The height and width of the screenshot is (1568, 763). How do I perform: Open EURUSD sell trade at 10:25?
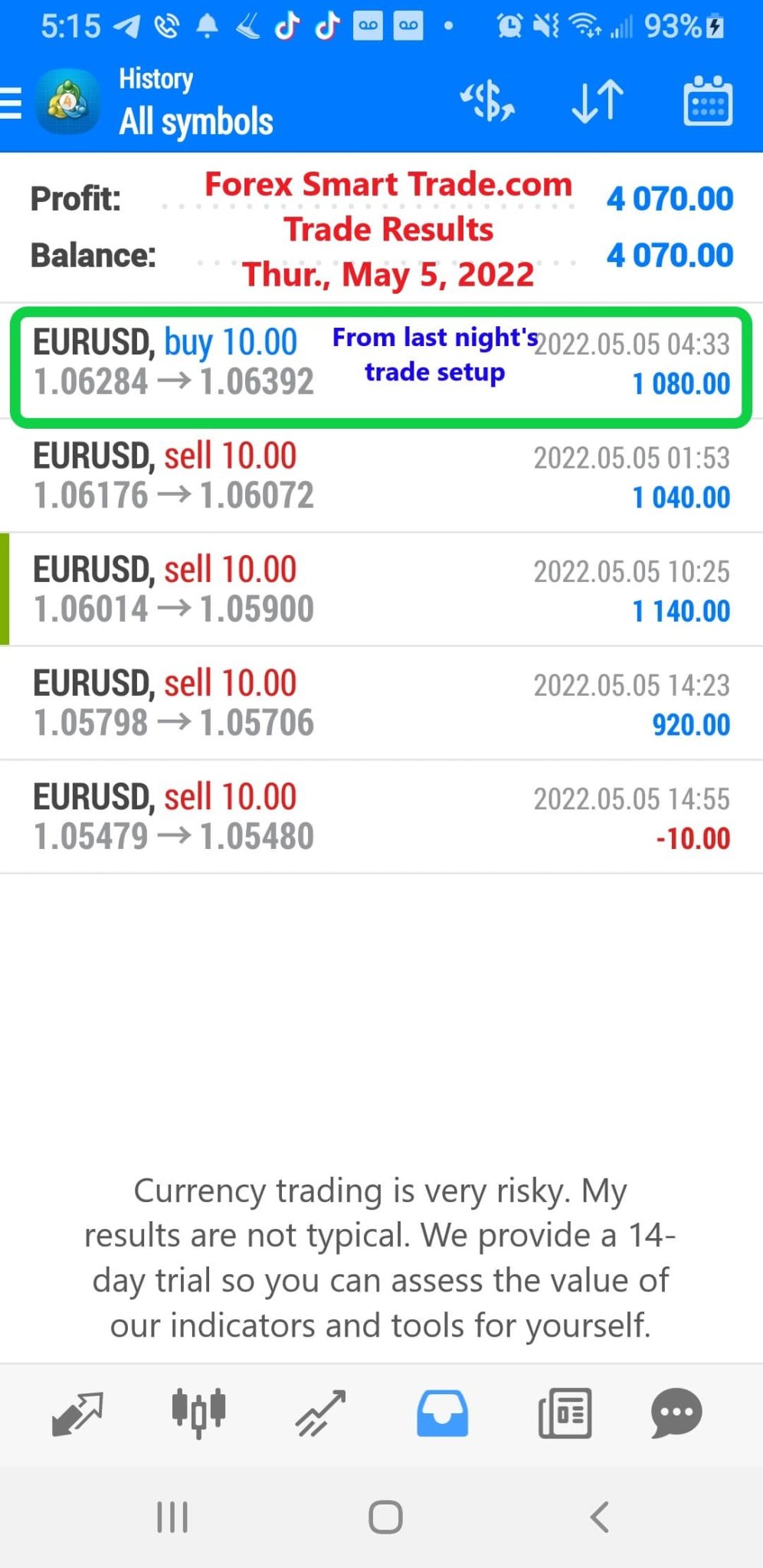point(381,590)
